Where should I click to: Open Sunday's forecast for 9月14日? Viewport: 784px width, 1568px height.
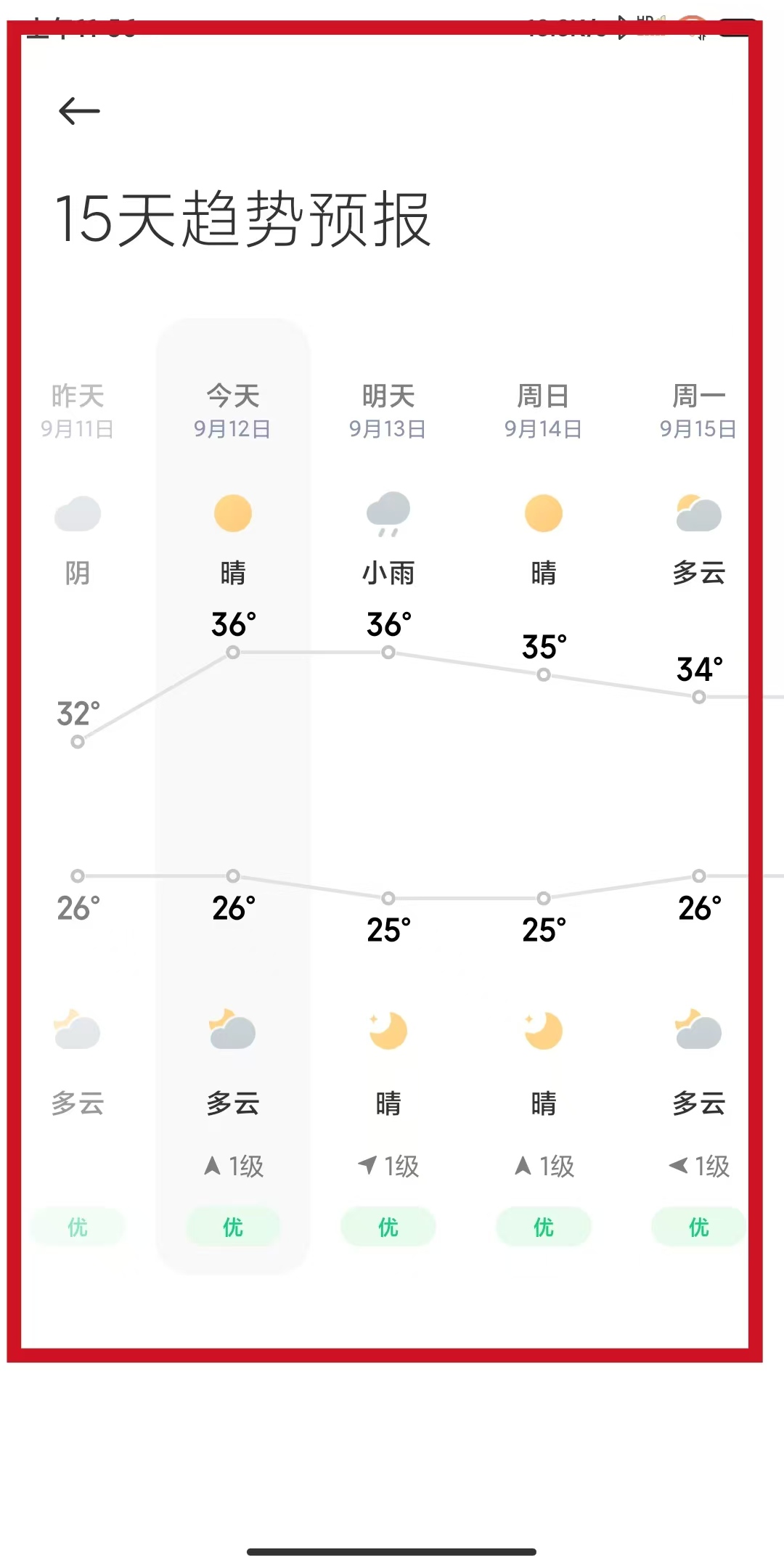tap(543, 411)
